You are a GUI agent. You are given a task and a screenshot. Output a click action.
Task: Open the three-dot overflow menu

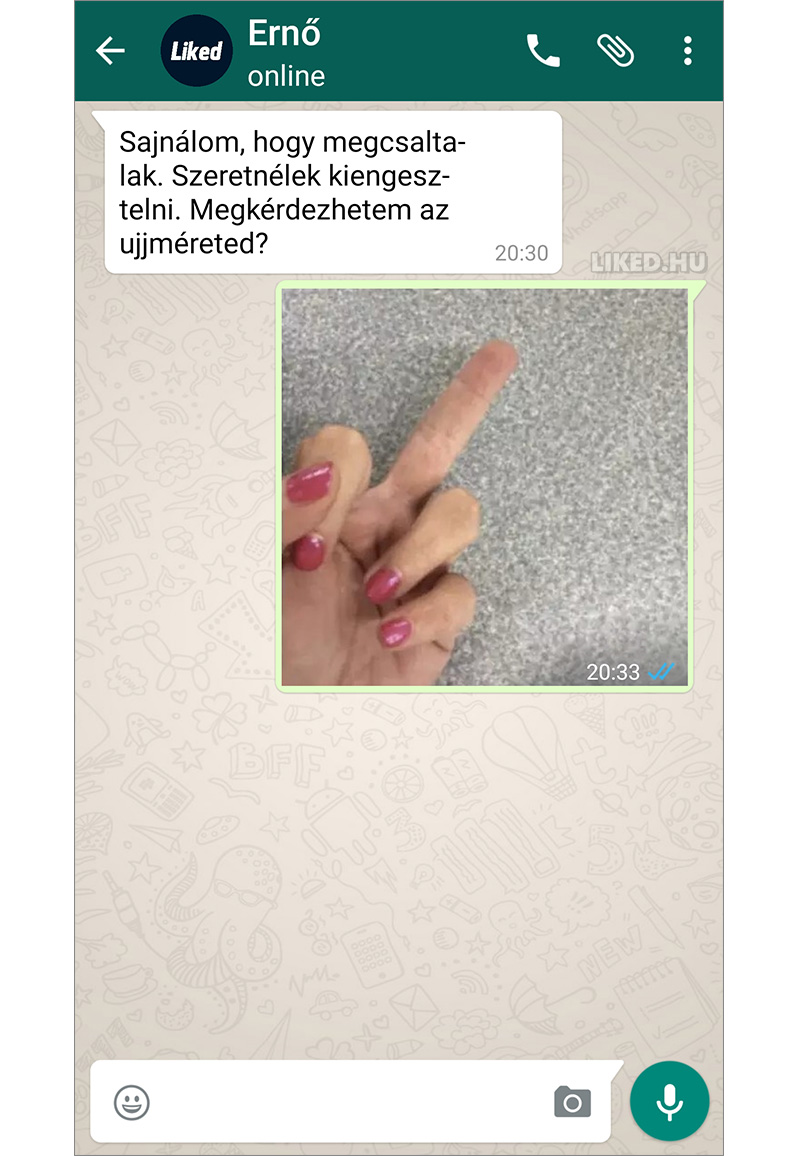(687, 51)
